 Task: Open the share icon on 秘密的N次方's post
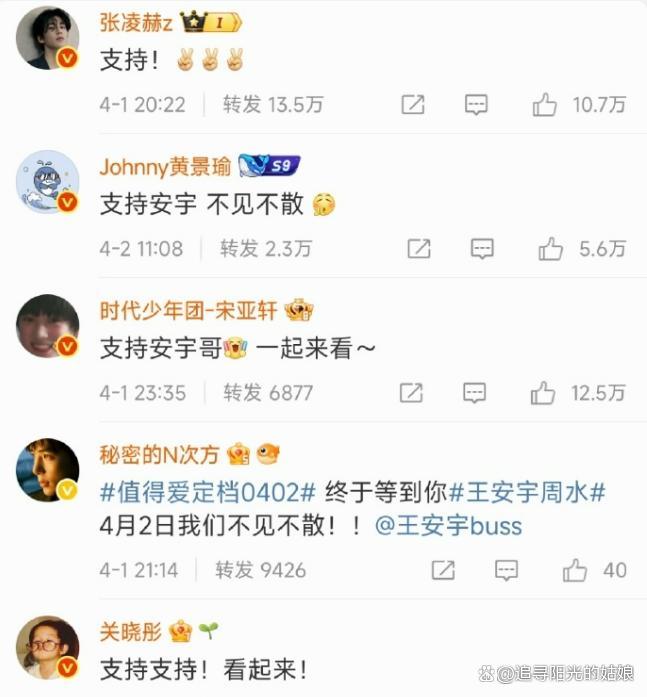tap(442, 570)
